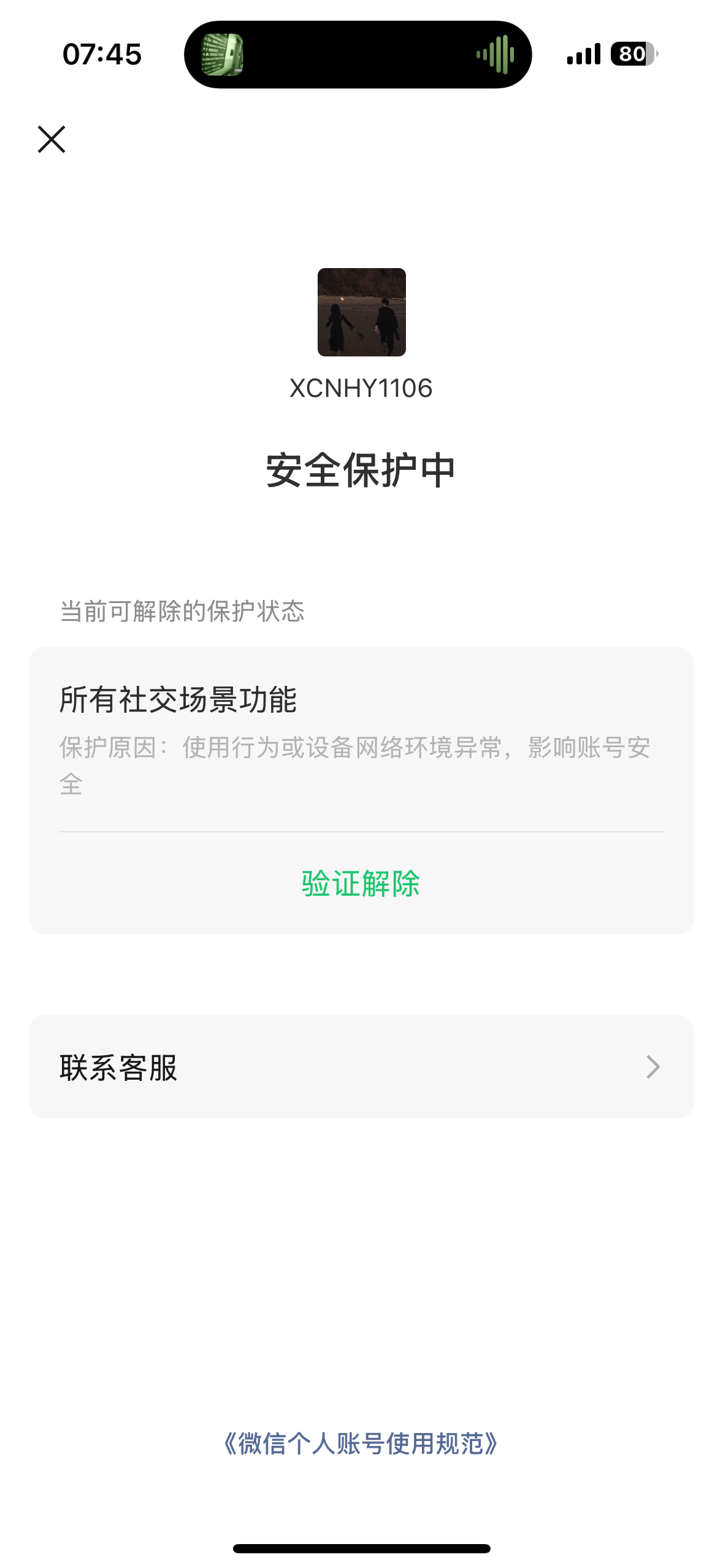Open 联系客服 customer service row
Viewport: 723px width, 1568px height.
pyautogui.click(x=361, y=1067)
